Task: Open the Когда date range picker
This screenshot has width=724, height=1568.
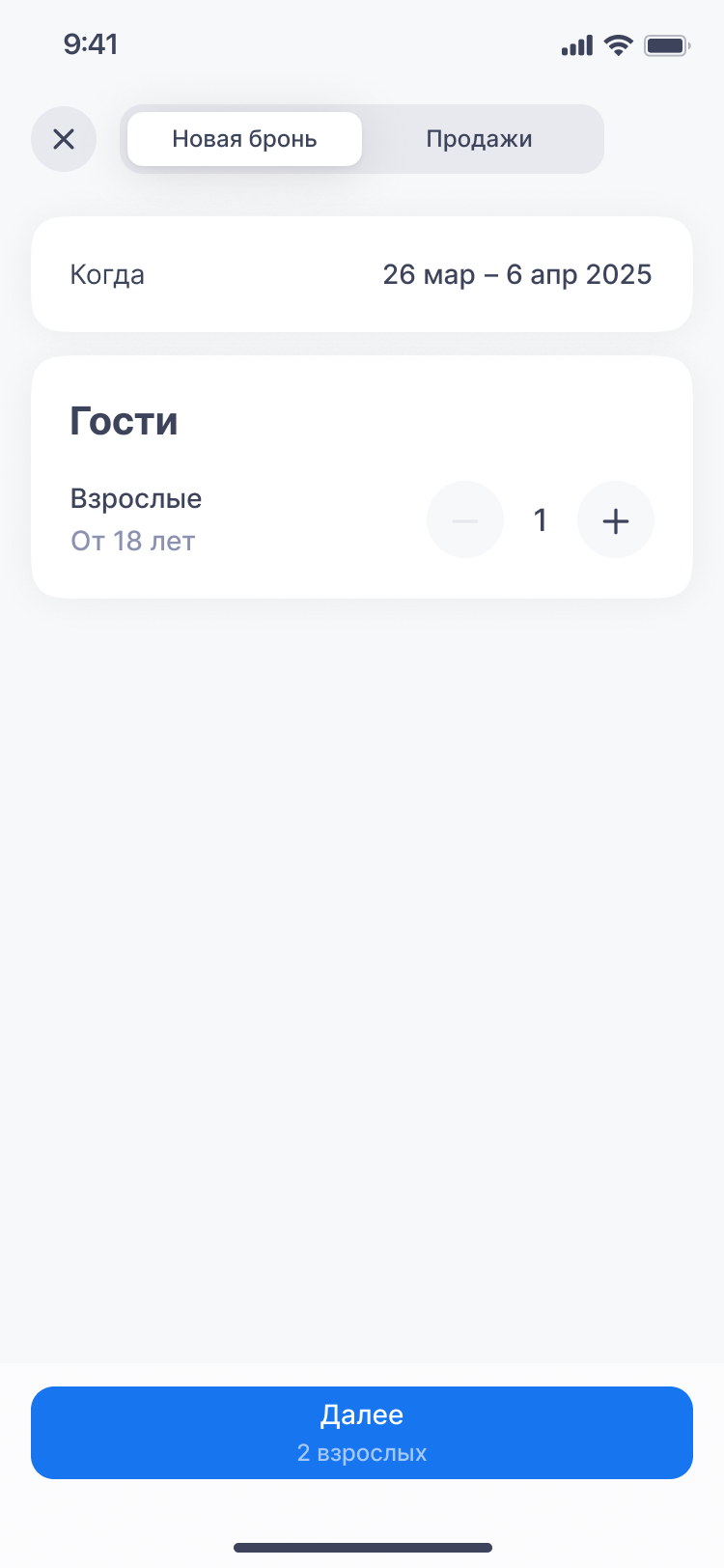Action: point(362,274)
